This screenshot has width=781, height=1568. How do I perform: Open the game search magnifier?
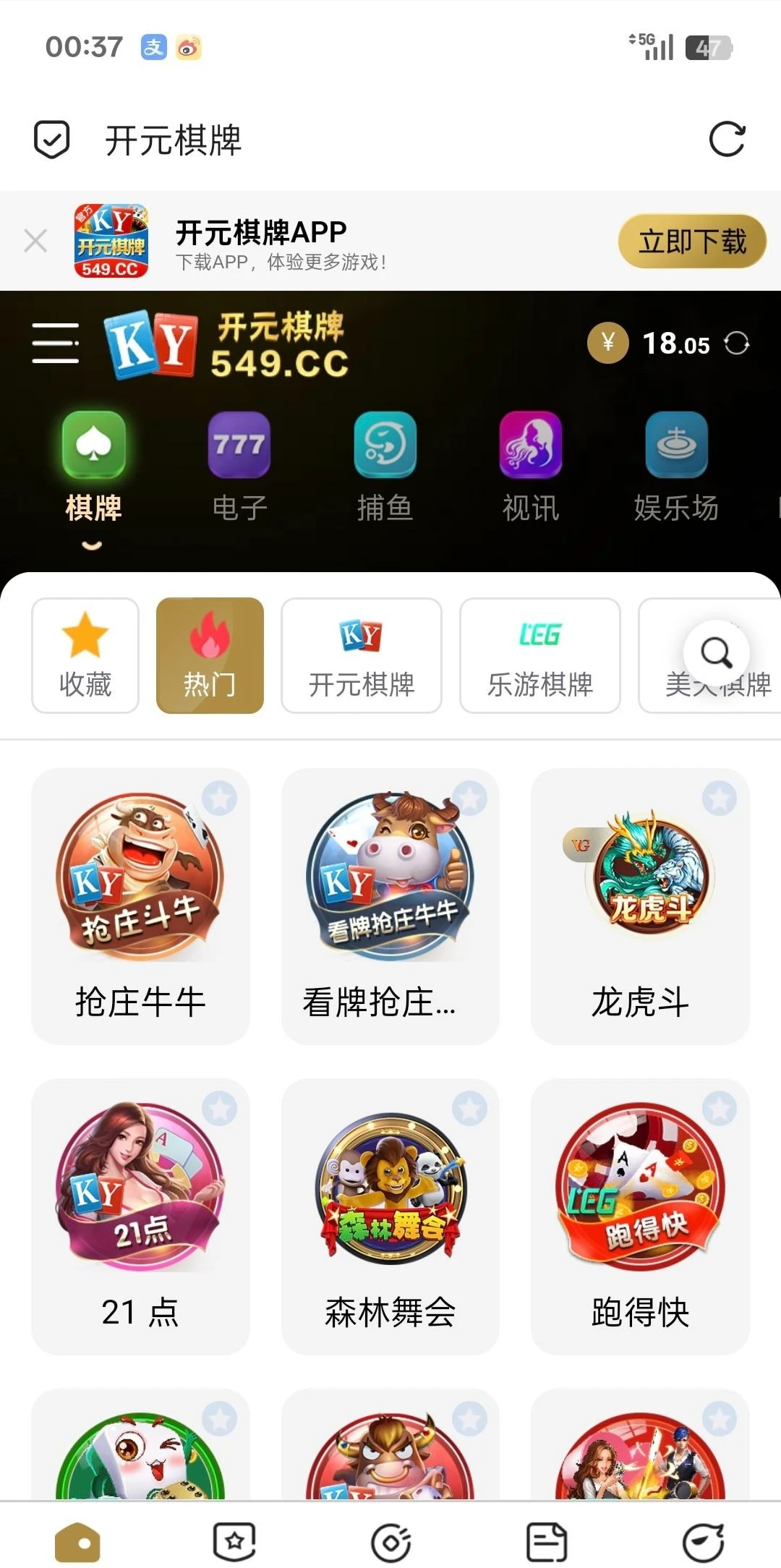point(716,652)
